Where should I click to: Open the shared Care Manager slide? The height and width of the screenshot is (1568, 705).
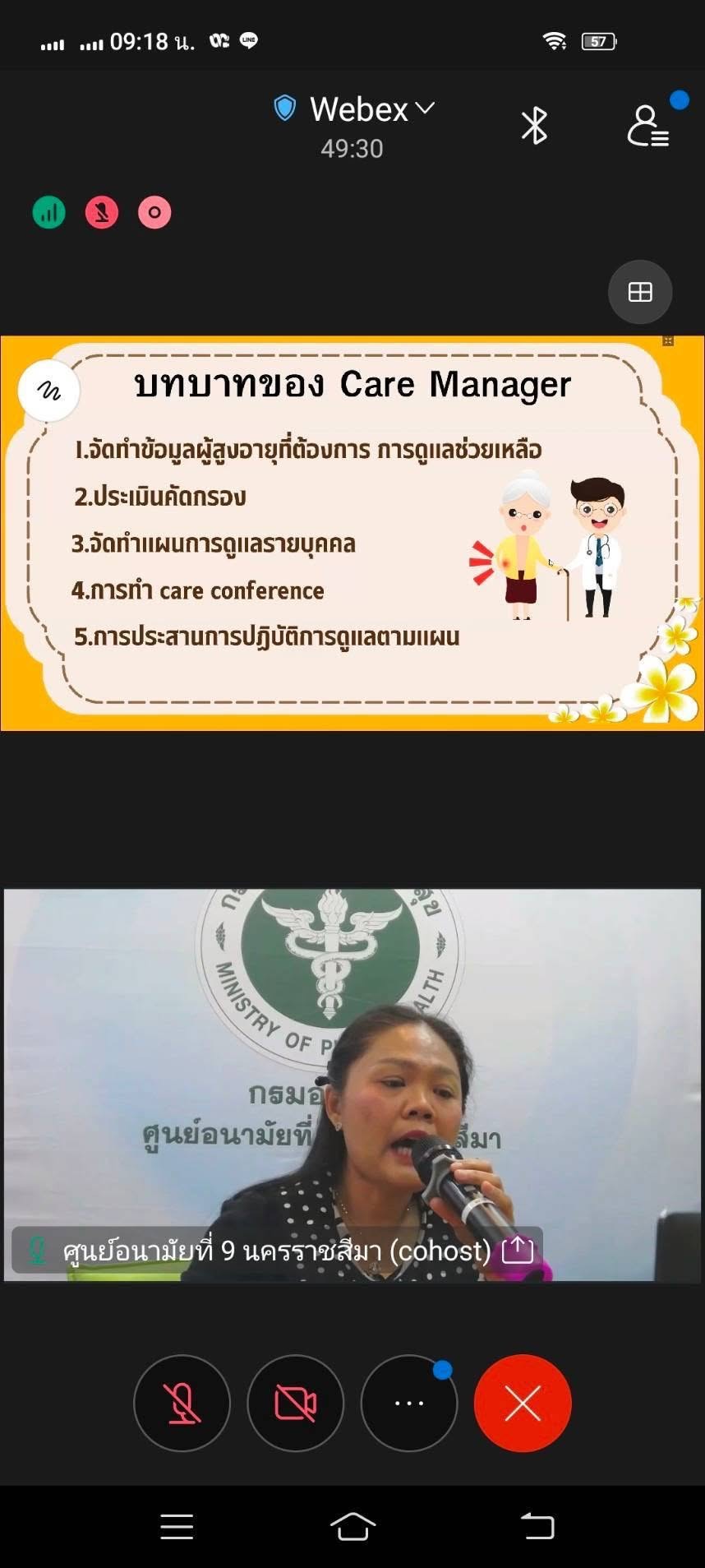(x=352, y=533)
